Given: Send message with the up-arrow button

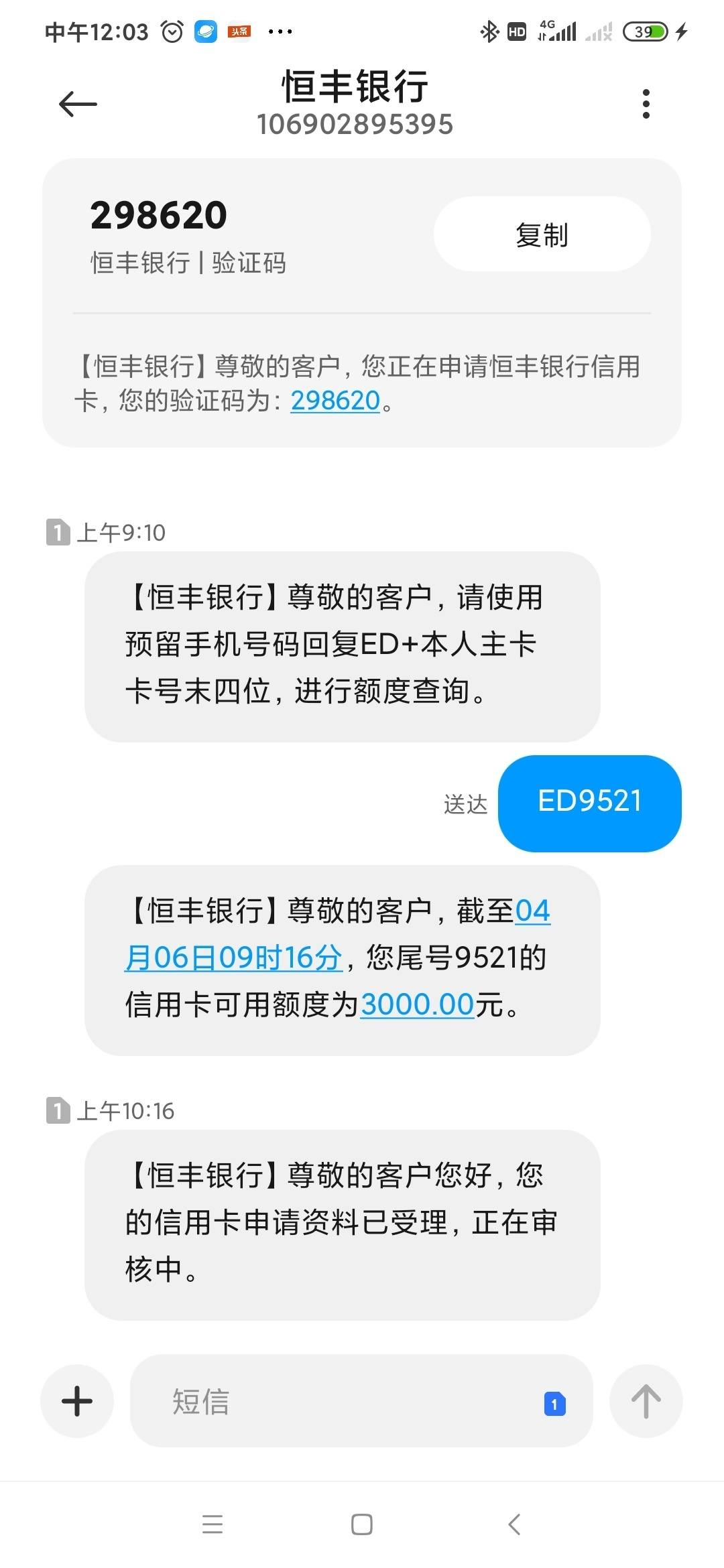Looking at the screenshot, I should 646,1401.
